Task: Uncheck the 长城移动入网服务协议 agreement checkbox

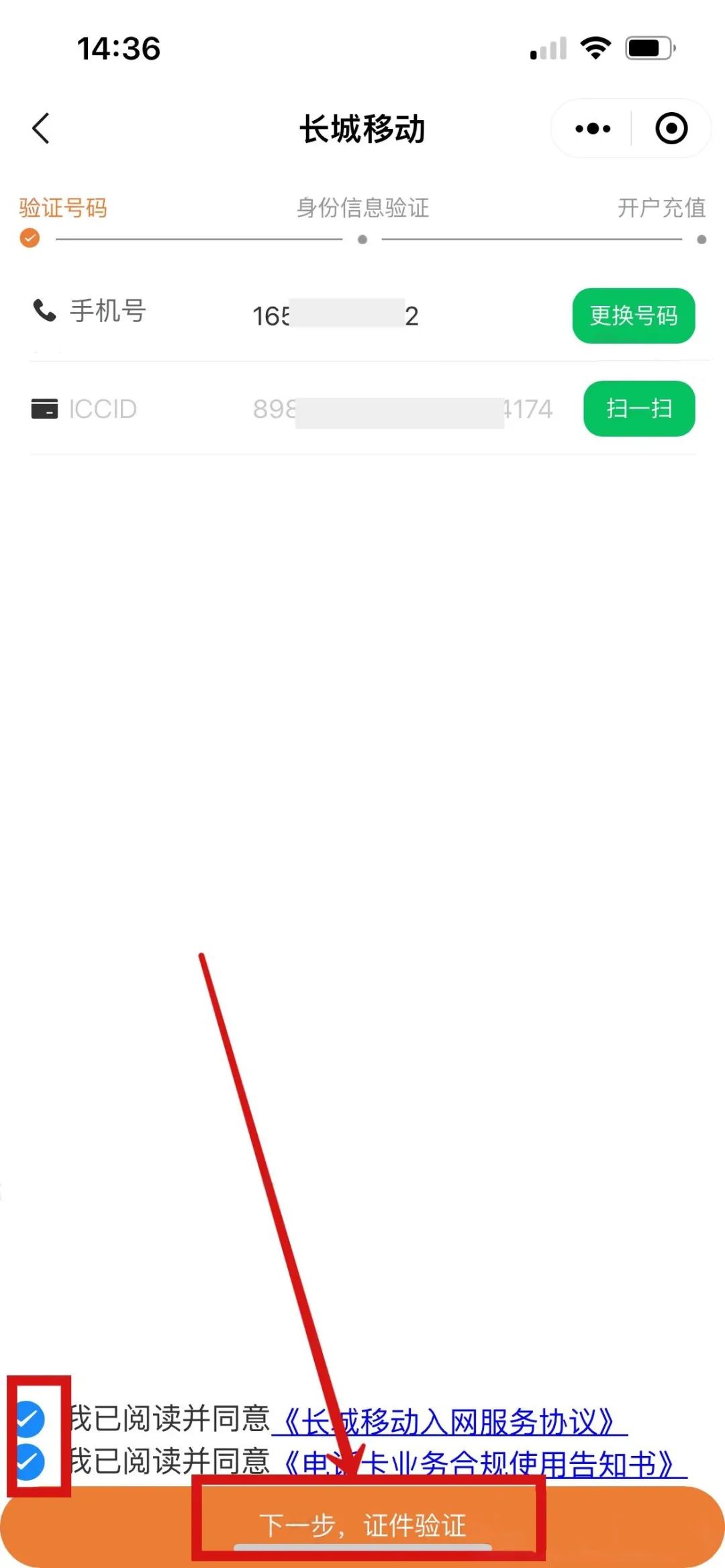Action: pyautogui.click(x=30, y=1418)
